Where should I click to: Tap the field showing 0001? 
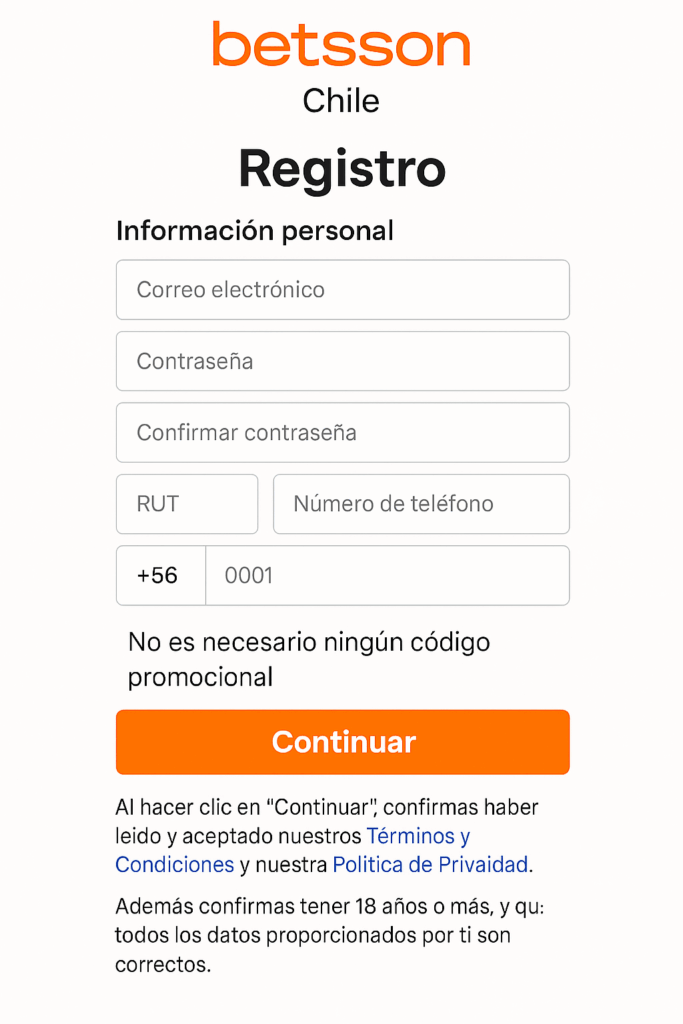coord(387,576)
